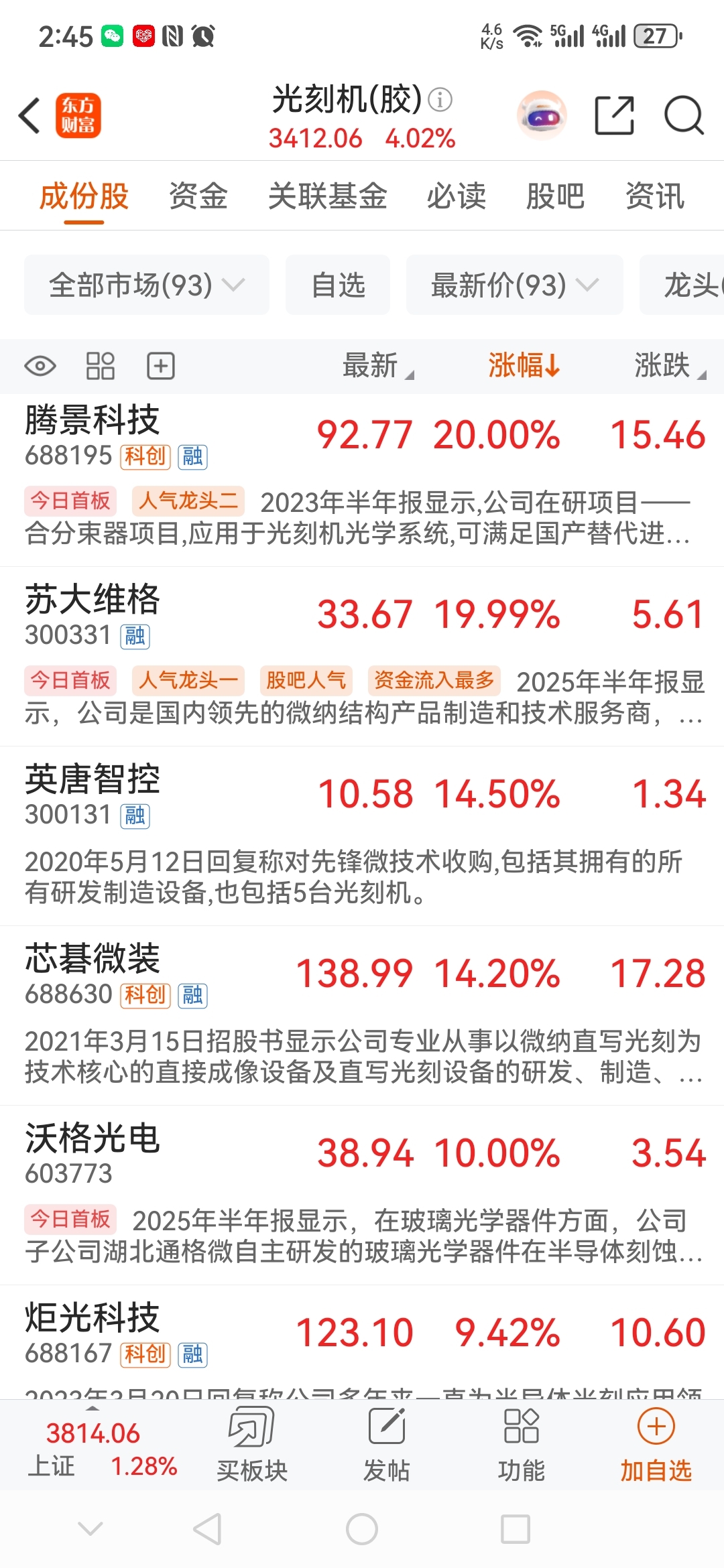Switch to the 关联基金 tab

(328, 196)
